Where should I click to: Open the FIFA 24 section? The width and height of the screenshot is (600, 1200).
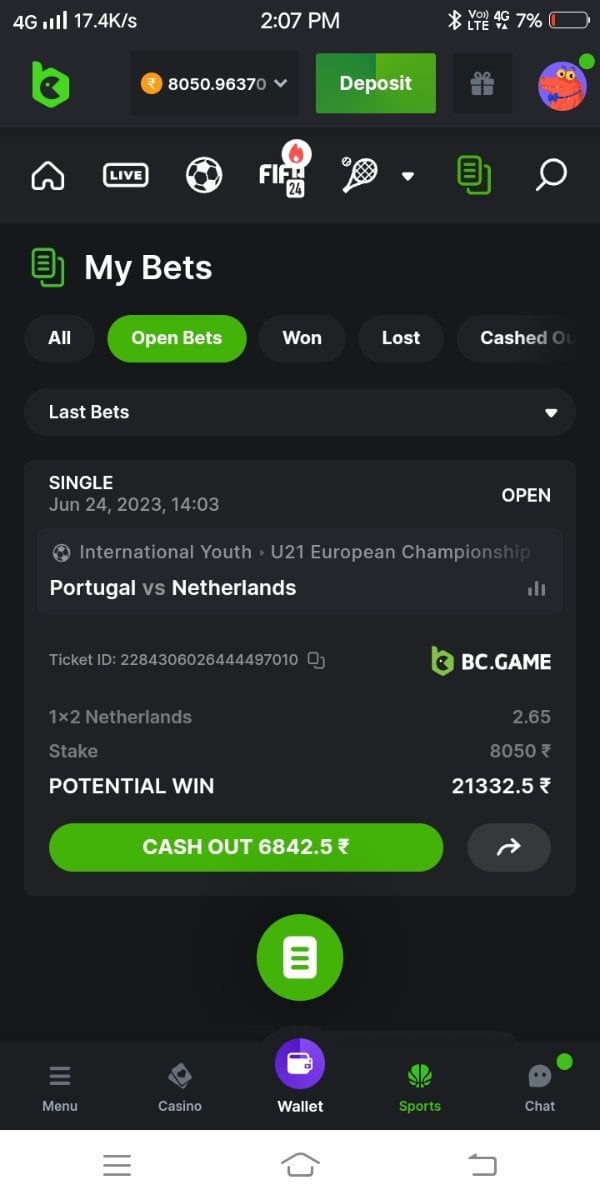pos(283,174)
